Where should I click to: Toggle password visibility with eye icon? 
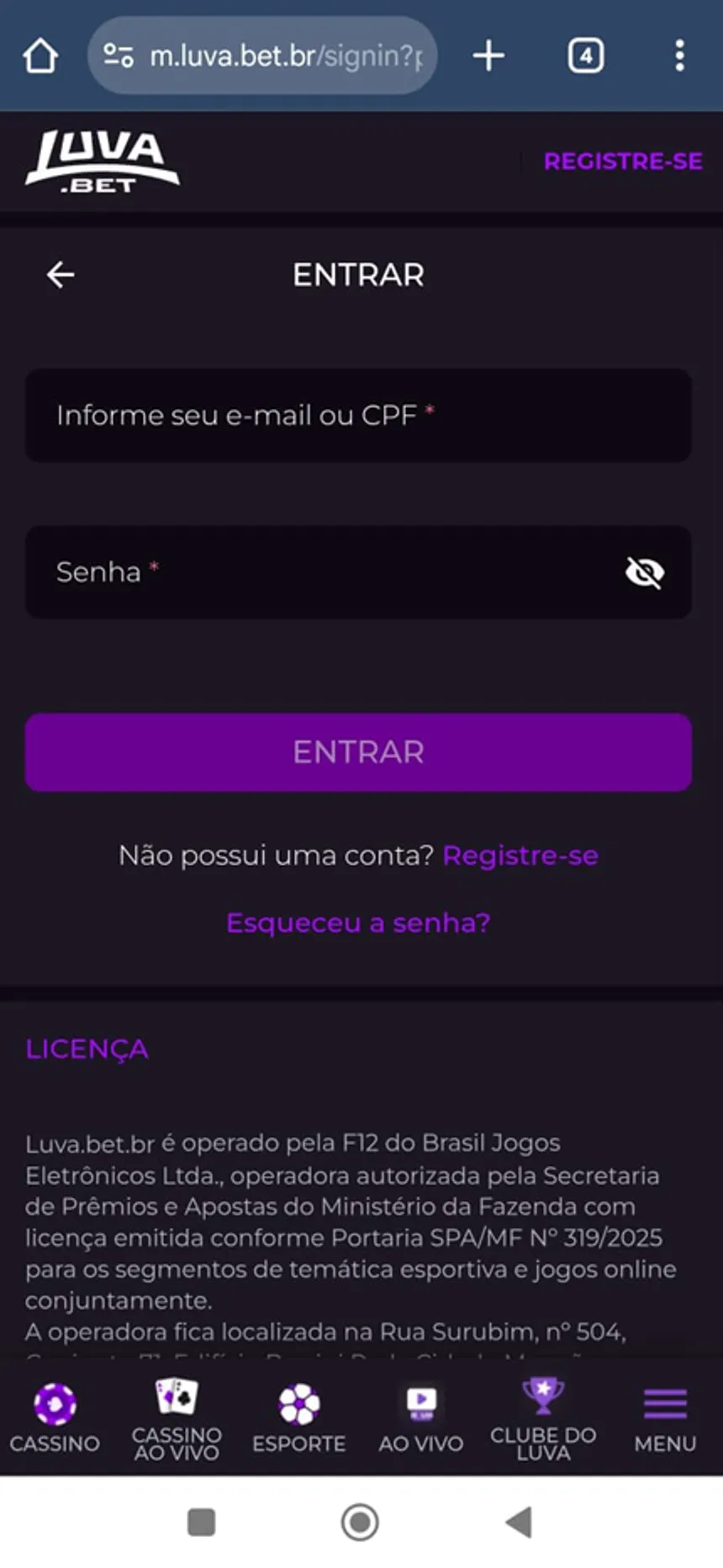(x=644, y=573)
